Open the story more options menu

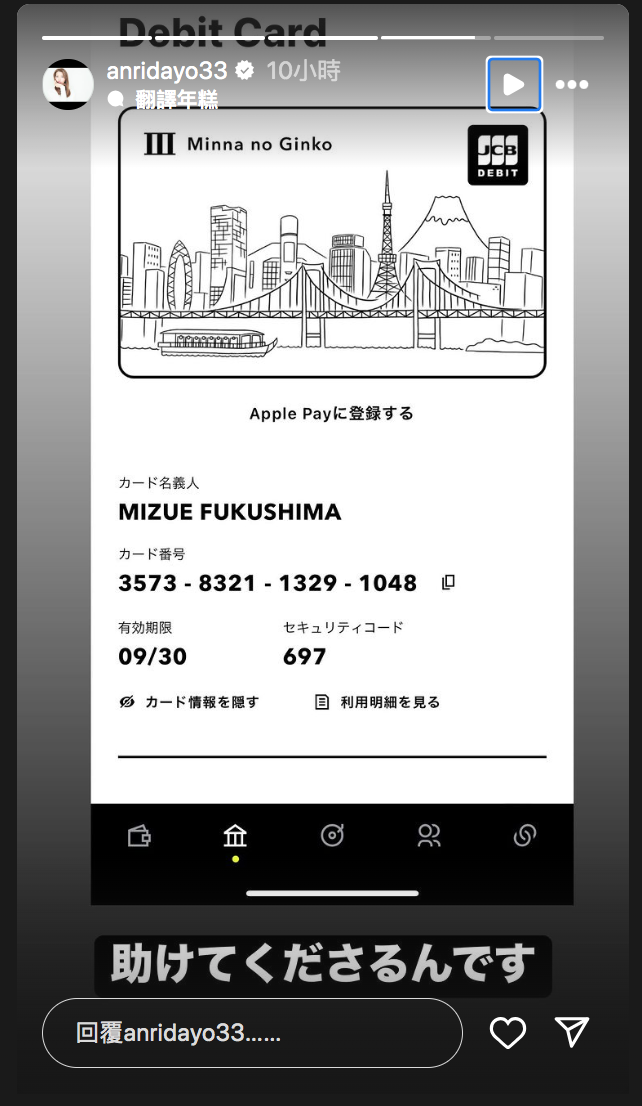point(572,85)
